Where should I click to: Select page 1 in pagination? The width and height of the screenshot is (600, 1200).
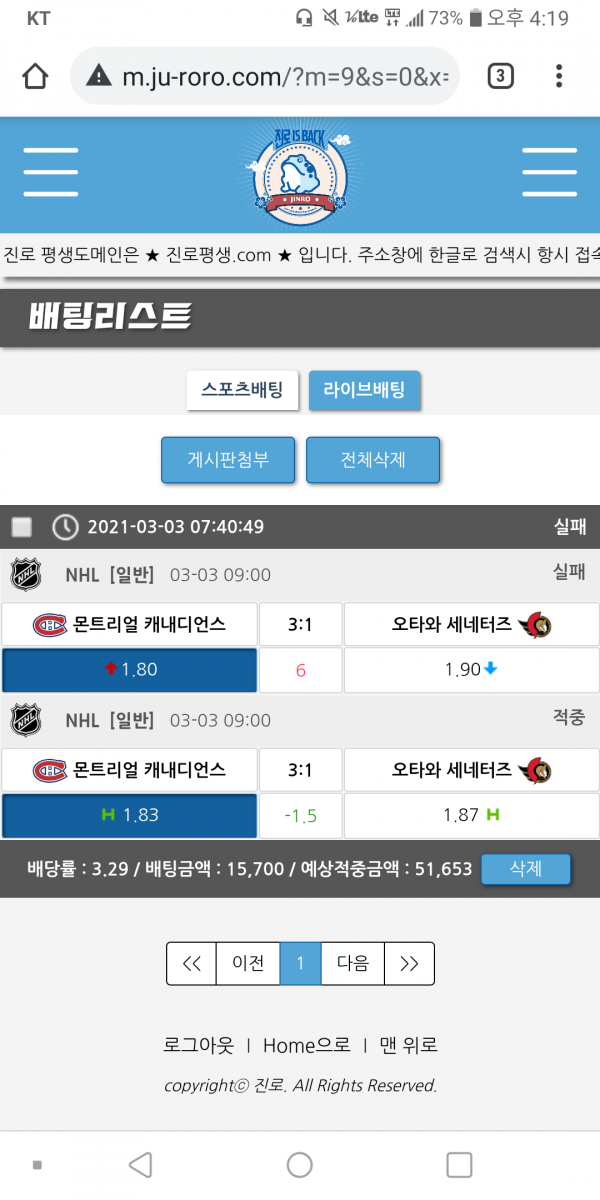(x=300, y=964)
